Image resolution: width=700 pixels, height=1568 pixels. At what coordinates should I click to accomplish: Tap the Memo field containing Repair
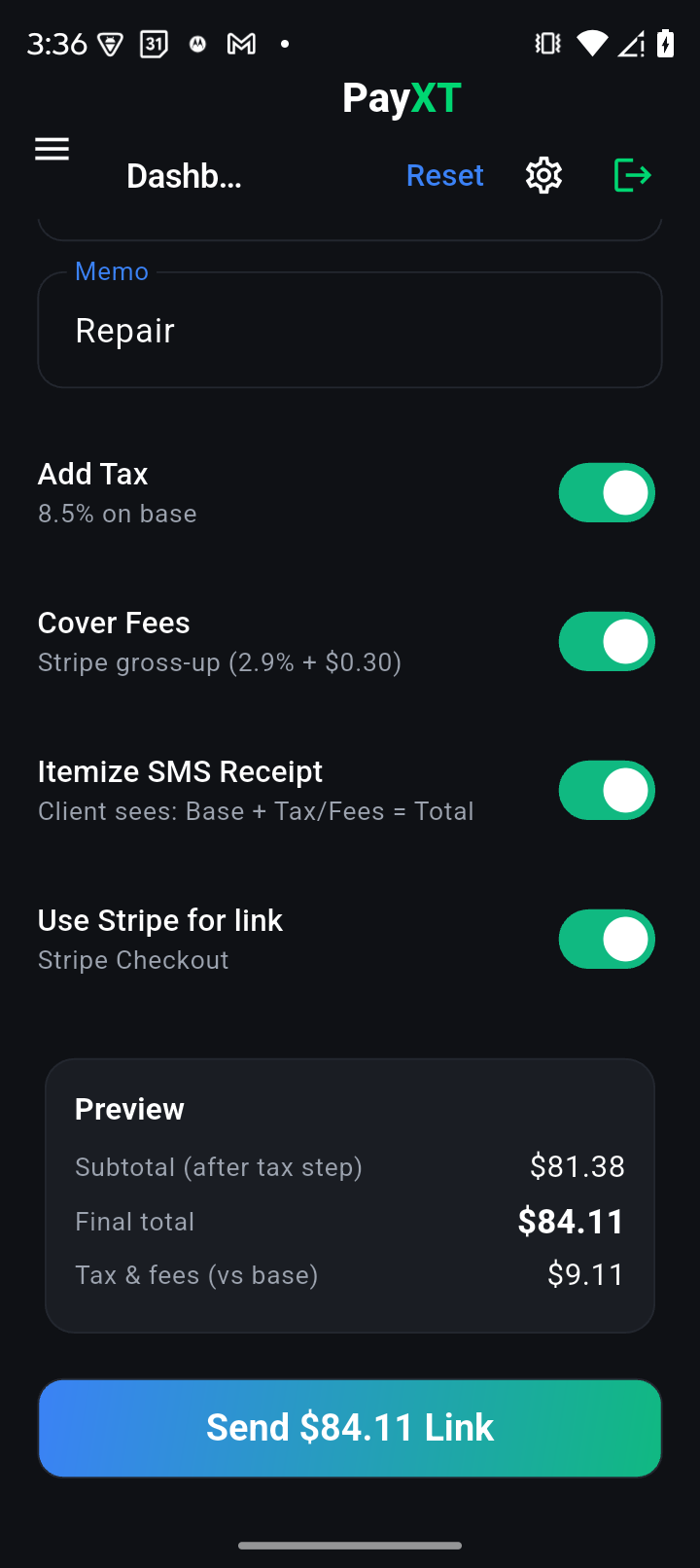tap(349, 329)
